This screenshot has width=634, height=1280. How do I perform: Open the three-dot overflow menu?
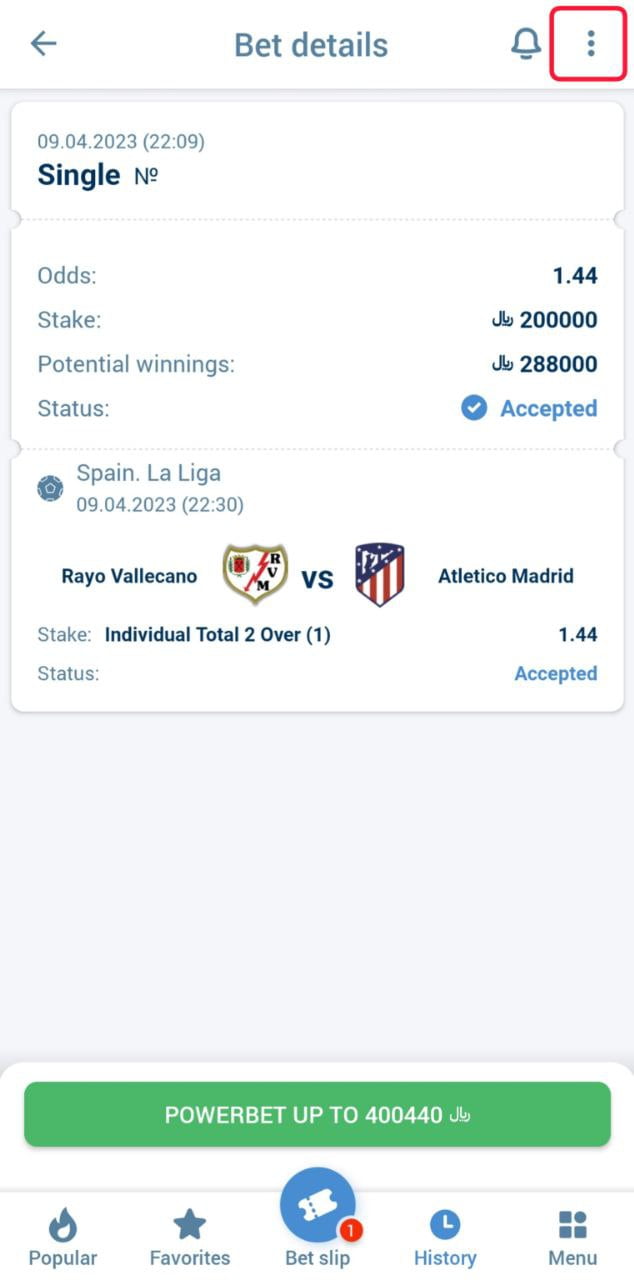click(590, 43)
